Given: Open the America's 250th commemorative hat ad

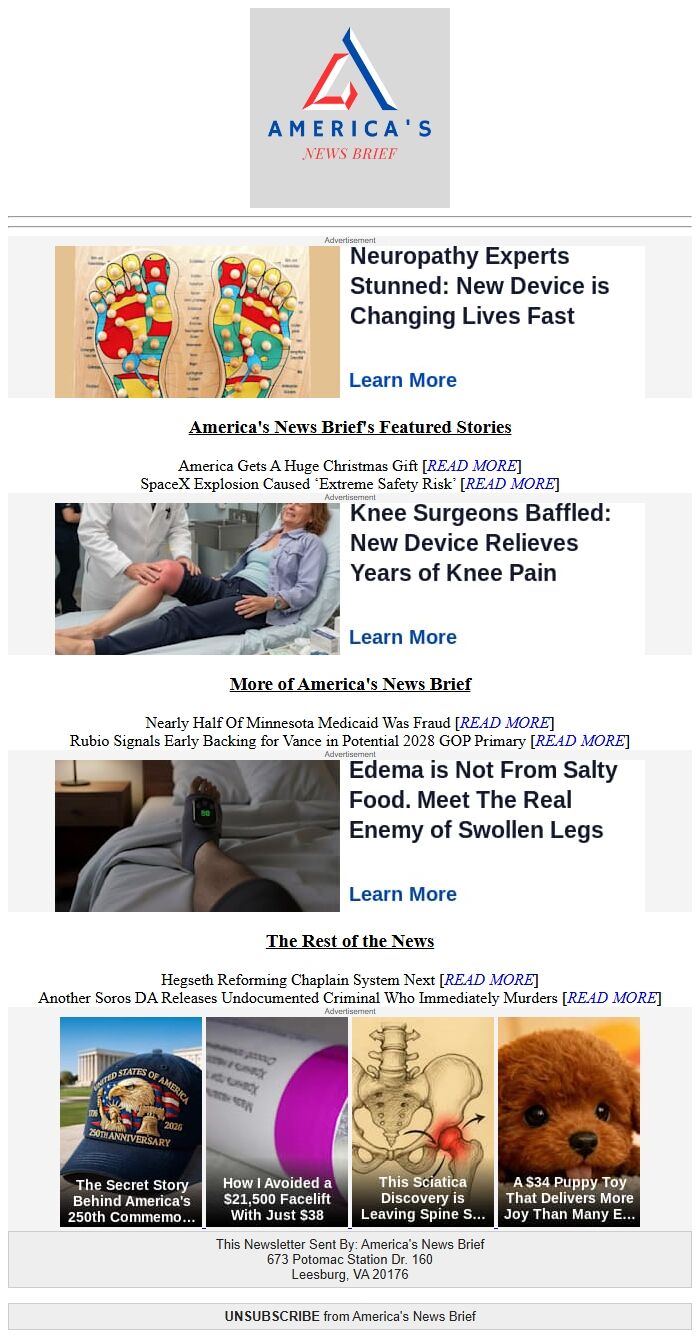Looking at the screenshot, I should [131, 1121].
